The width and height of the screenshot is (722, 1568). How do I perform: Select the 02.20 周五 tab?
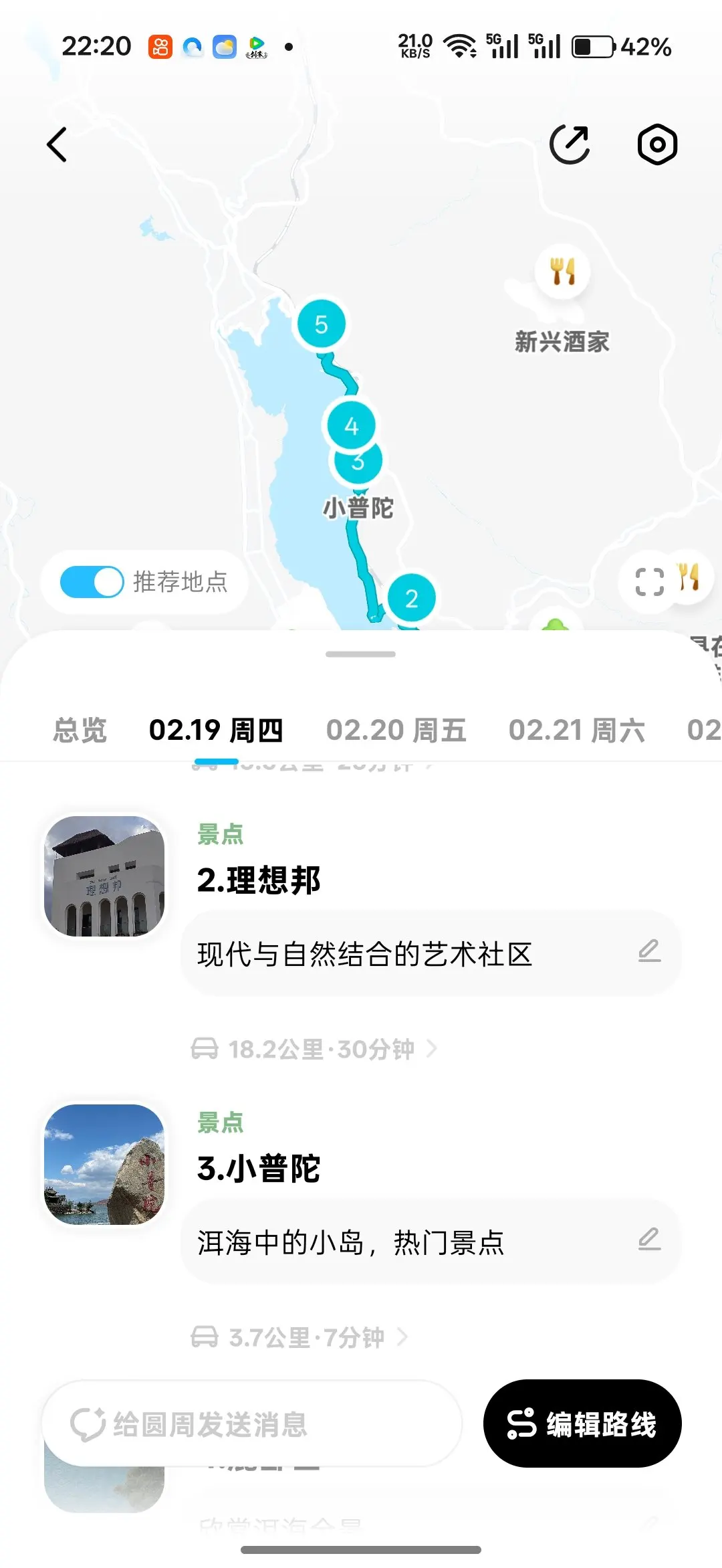coord(396,730)
